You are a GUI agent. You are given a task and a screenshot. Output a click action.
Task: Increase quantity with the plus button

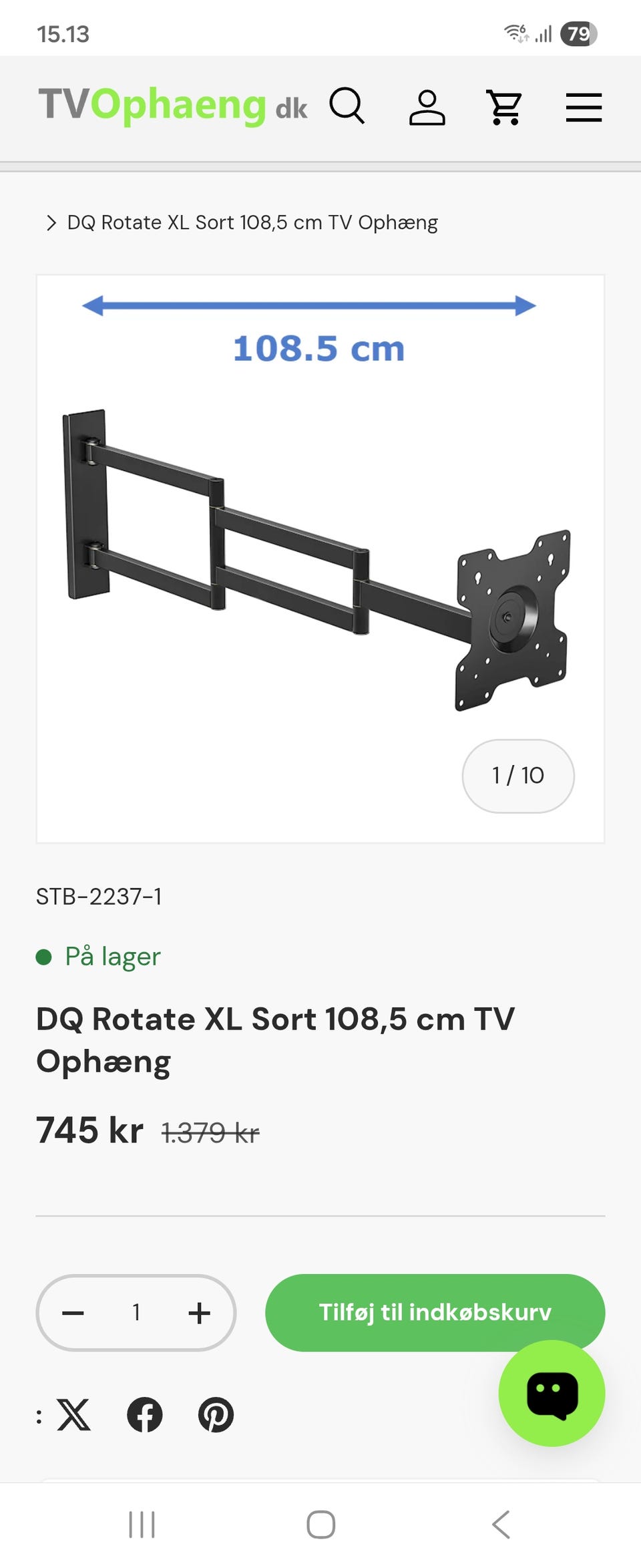199,1313
